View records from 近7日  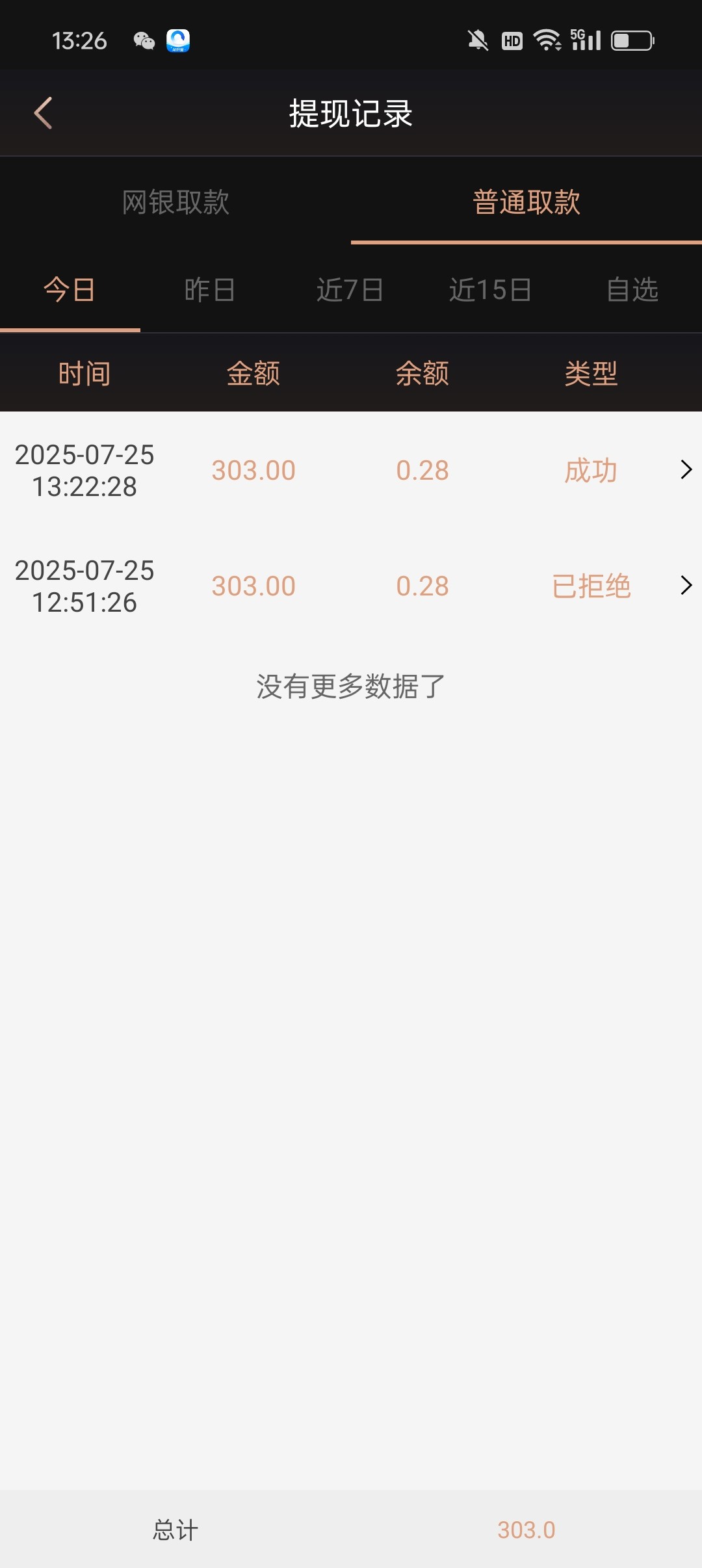tap(350, 289)
